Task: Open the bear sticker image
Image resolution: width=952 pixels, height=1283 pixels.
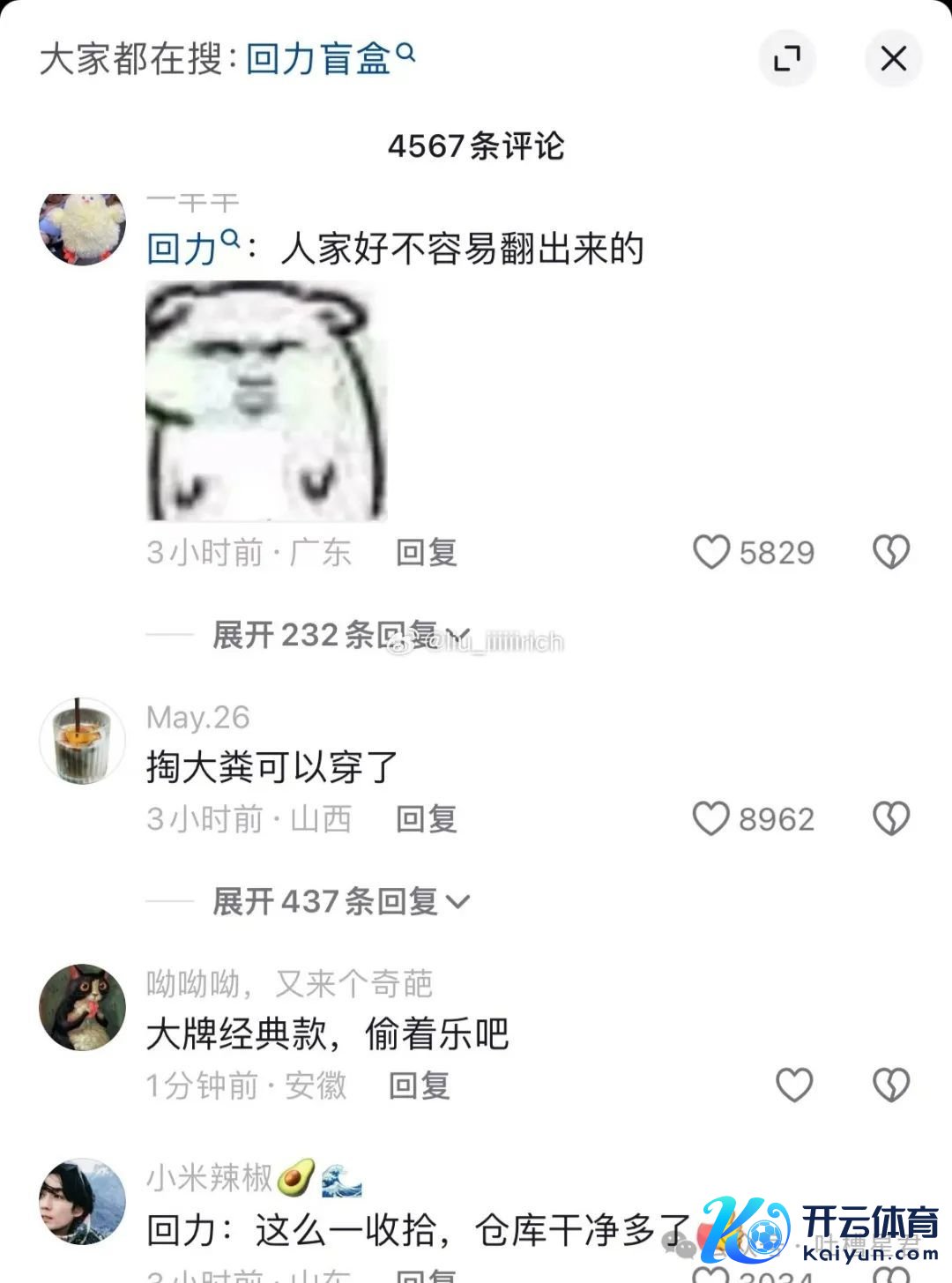Action: point(265,401)
